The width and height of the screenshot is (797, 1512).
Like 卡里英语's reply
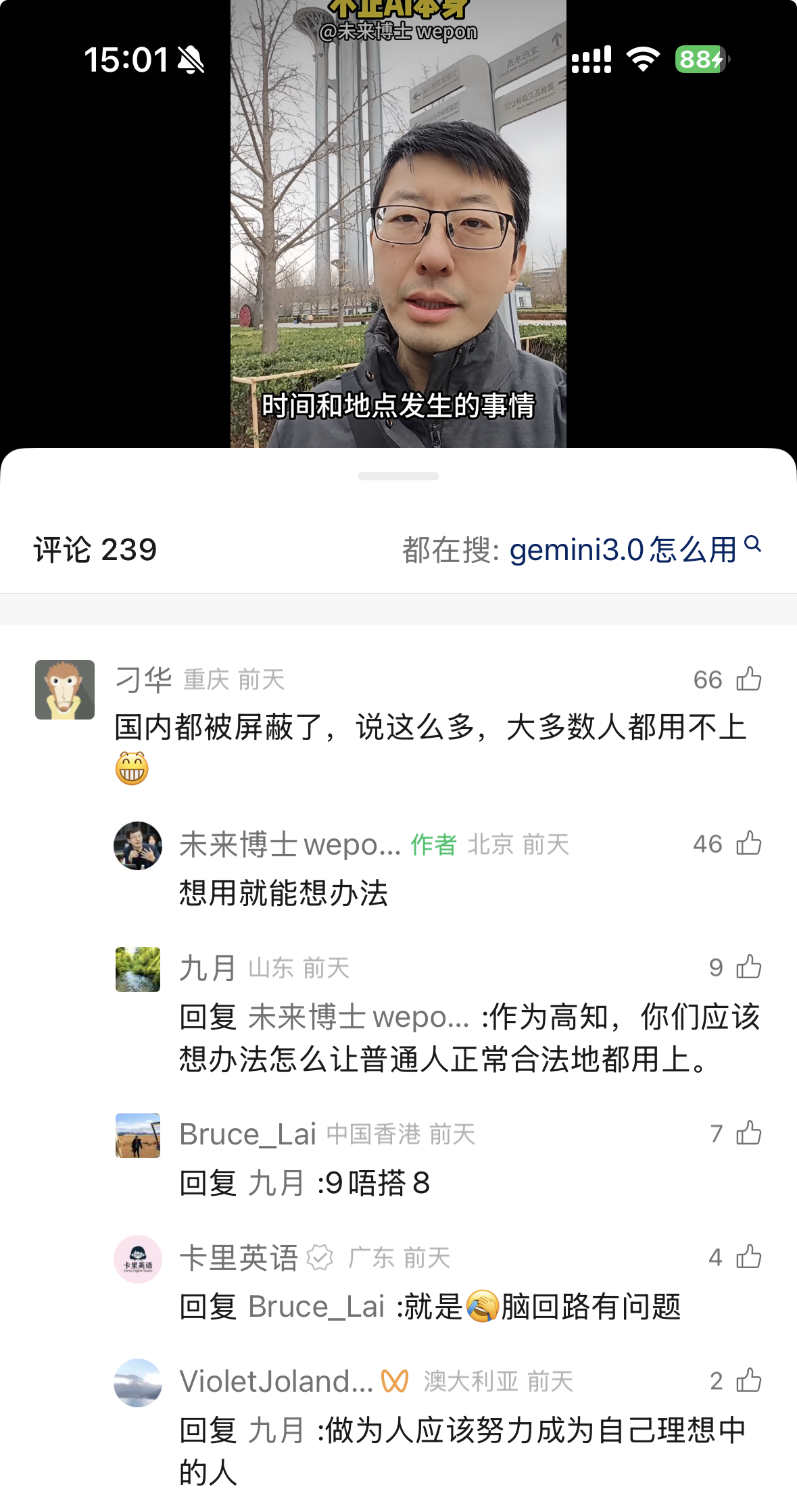[x=748, y=1257]
